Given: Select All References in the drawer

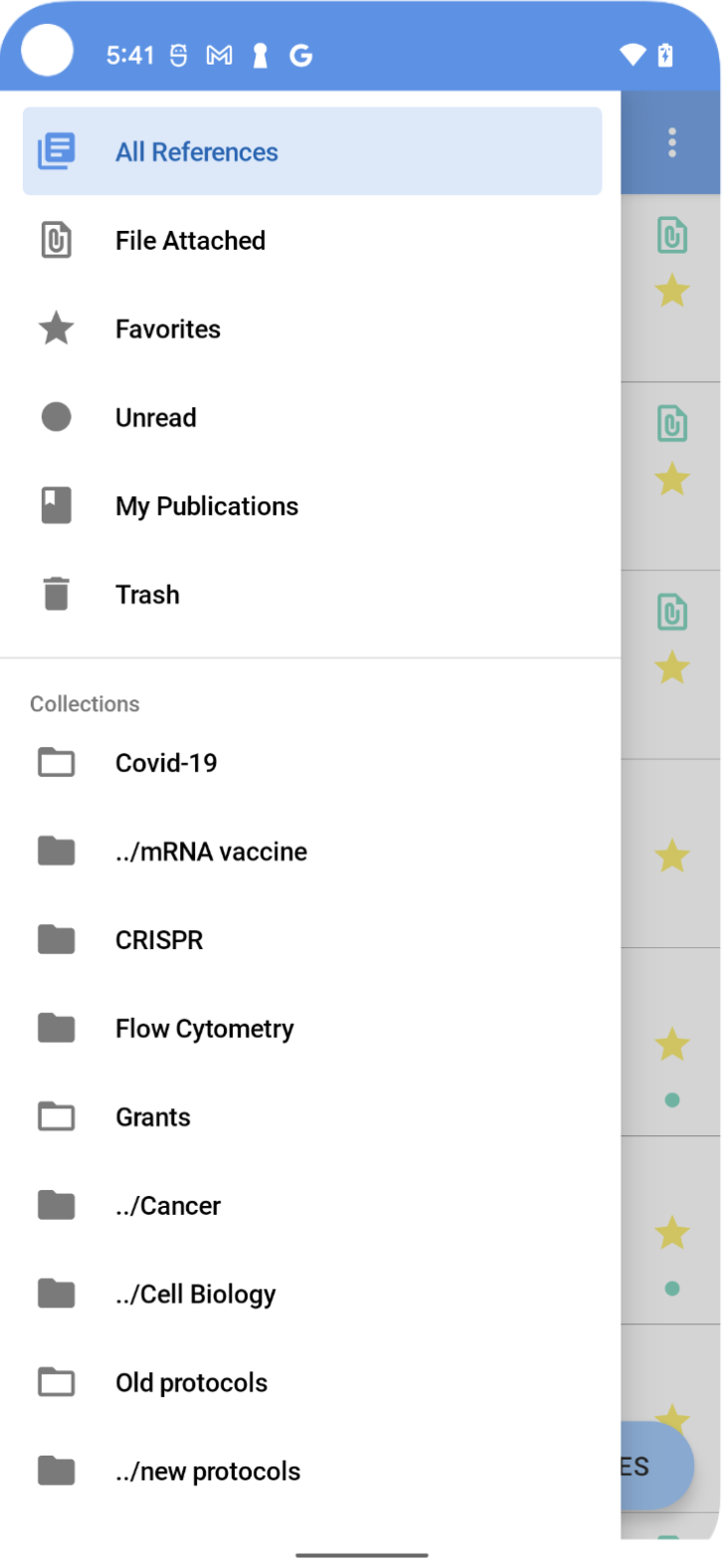Looking at the screenshot, I should [311, 151].
